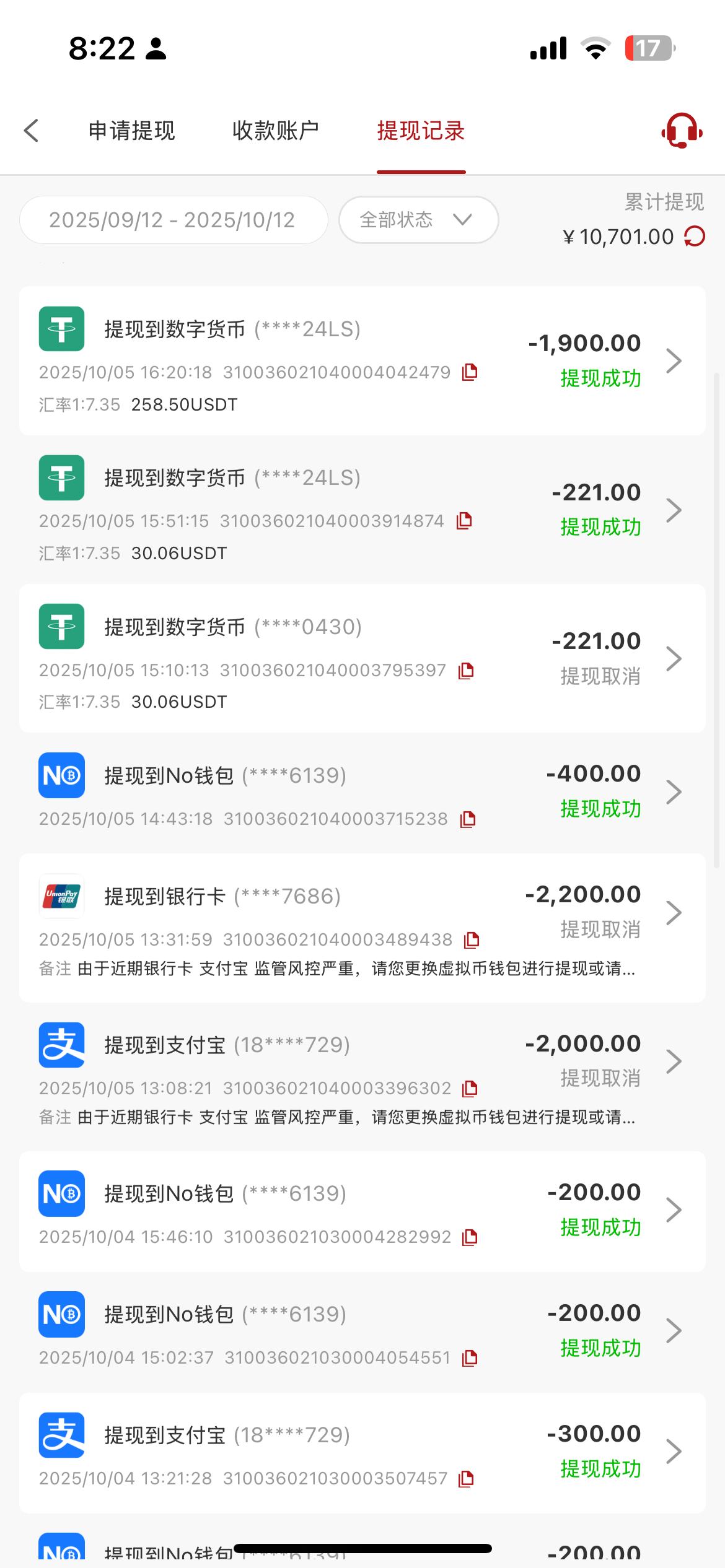The height and width of the screenshot is (1568, 725).
Task: Expand the 全部状态 status dropdown
Action: tap(418, 220)
